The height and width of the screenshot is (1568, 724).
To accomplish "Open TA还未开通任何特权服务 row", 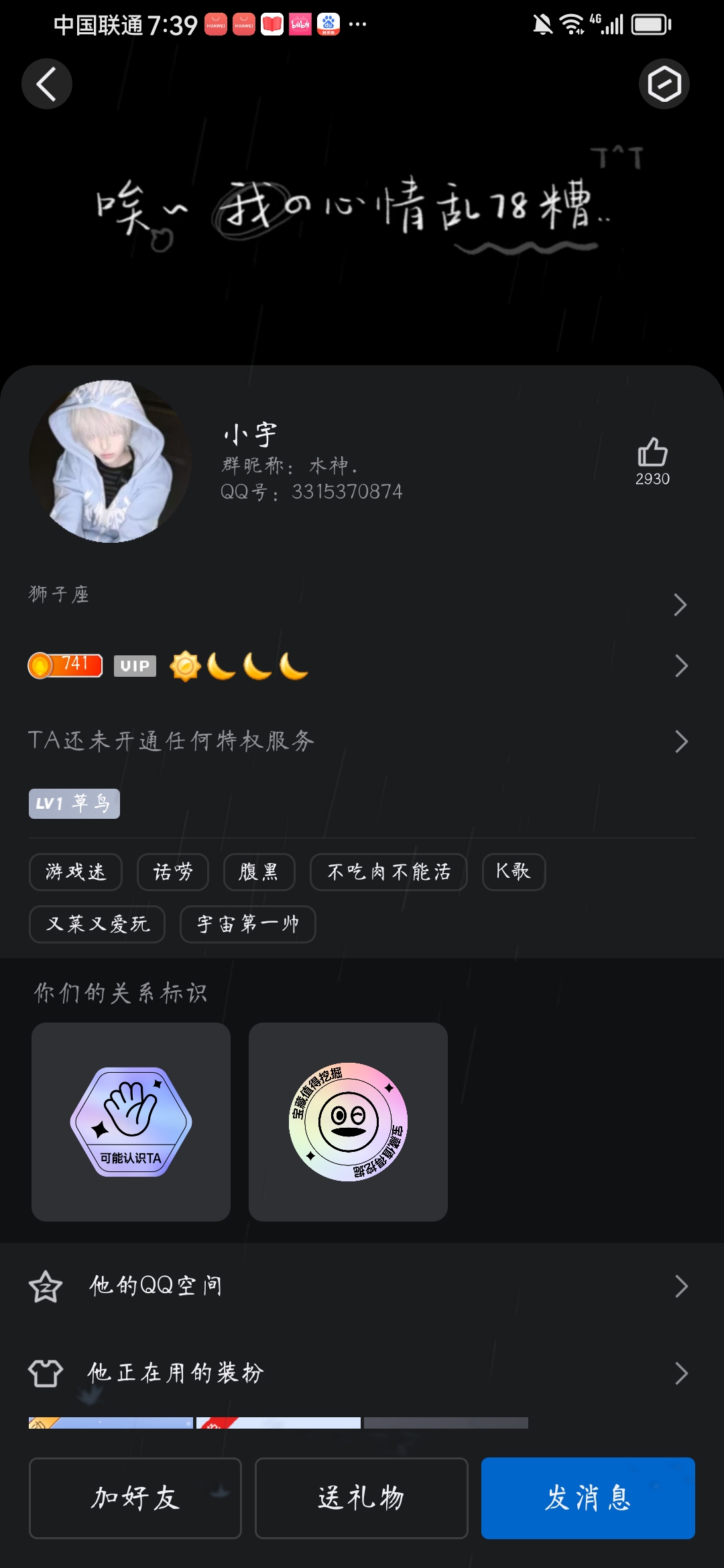I will coord(362,740).
